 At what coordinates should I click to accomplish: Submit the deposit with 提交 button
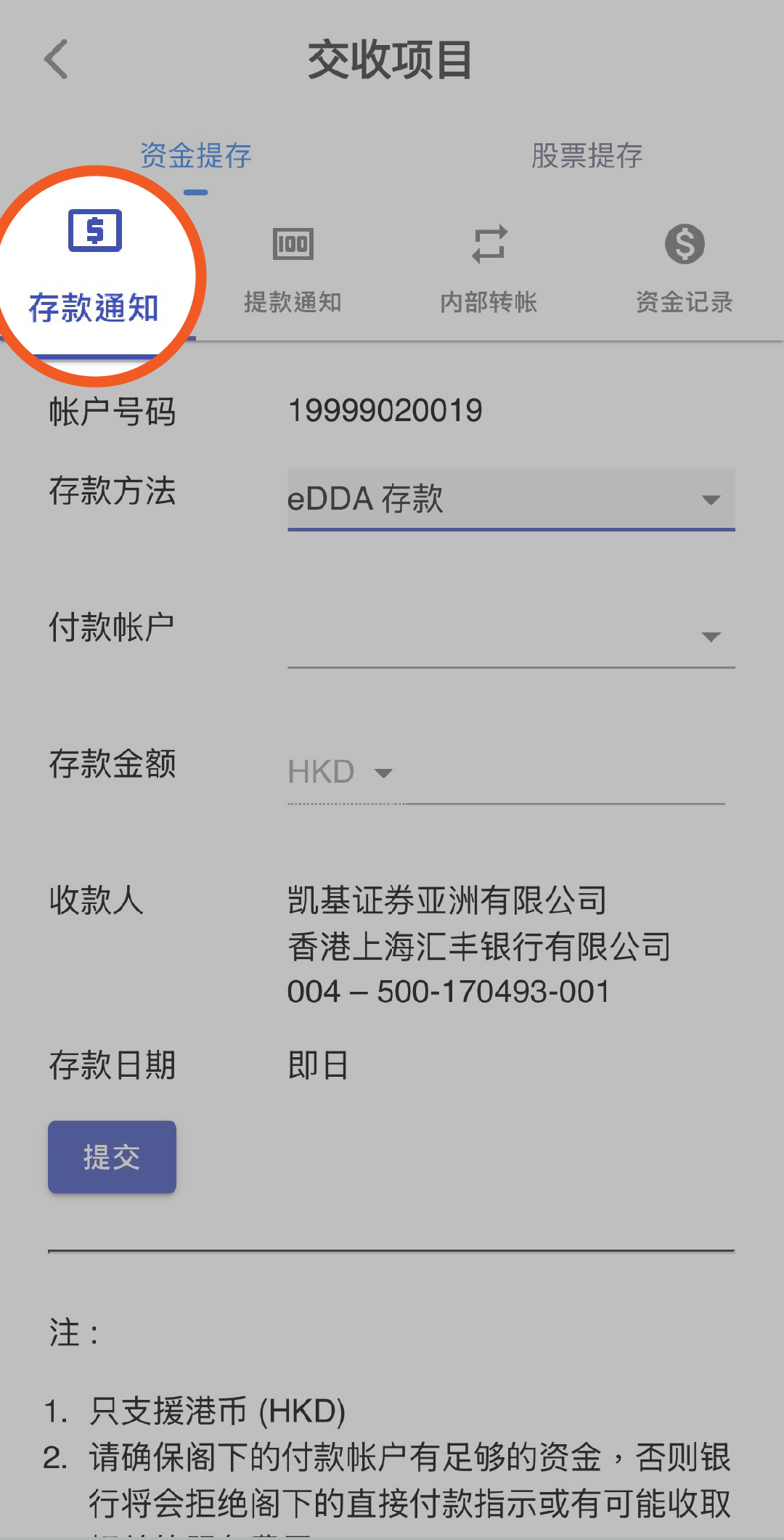pos(112,1157)
